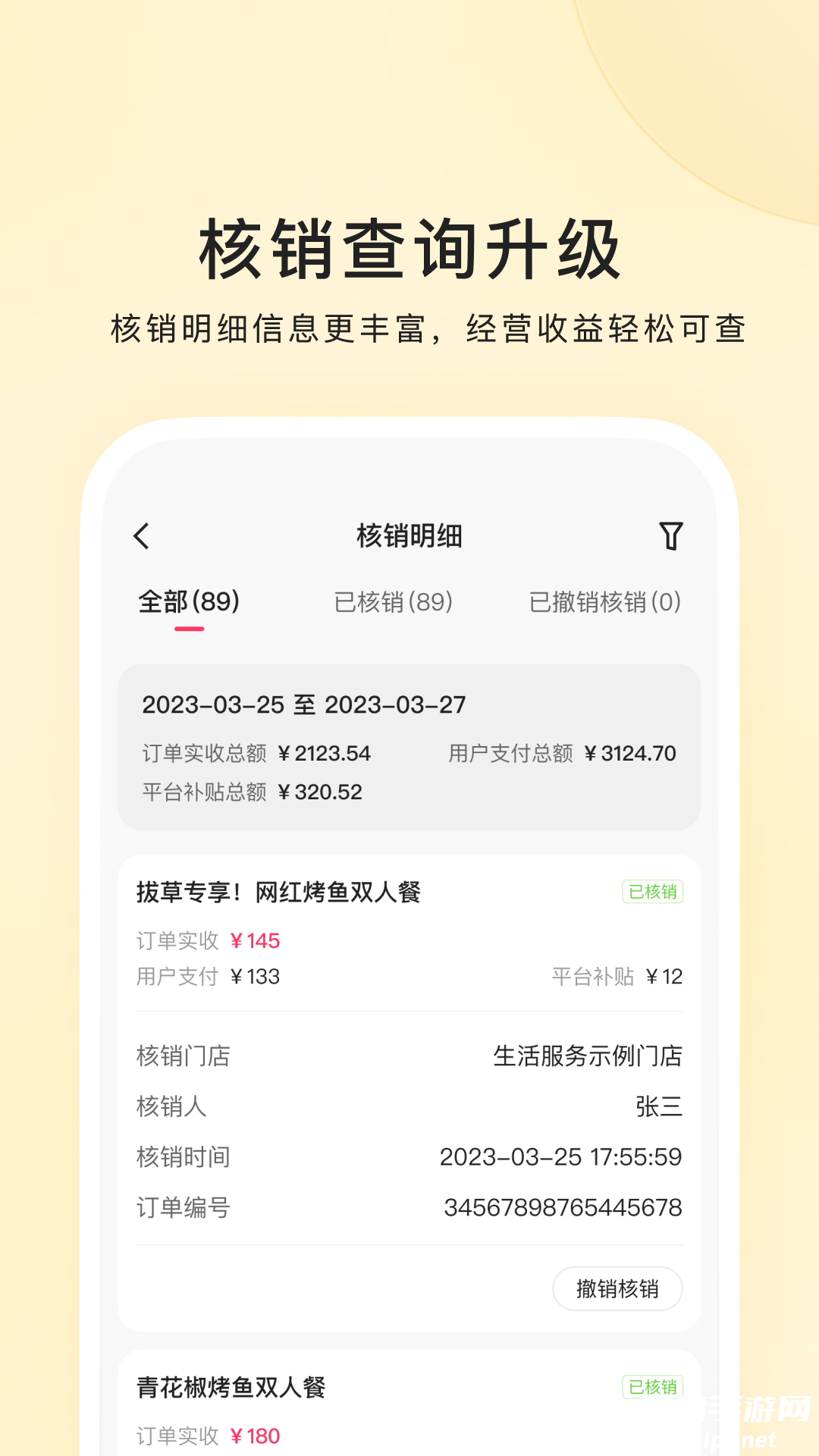Open the date range 2023-03-25 至 2023-03-27
Screen dimensions: 819x1456
click(305, 704)
